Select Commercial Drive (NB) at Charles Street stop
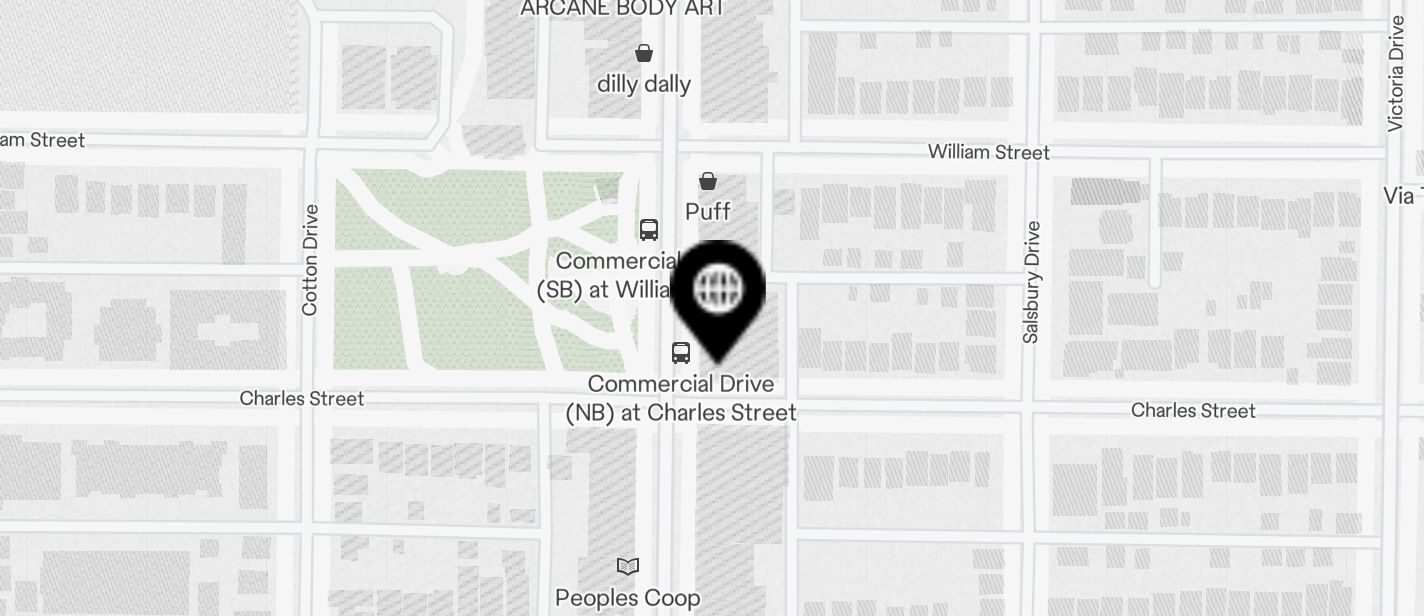The height and width of the screenshot is (616, 1424). [x=681, y=353]
